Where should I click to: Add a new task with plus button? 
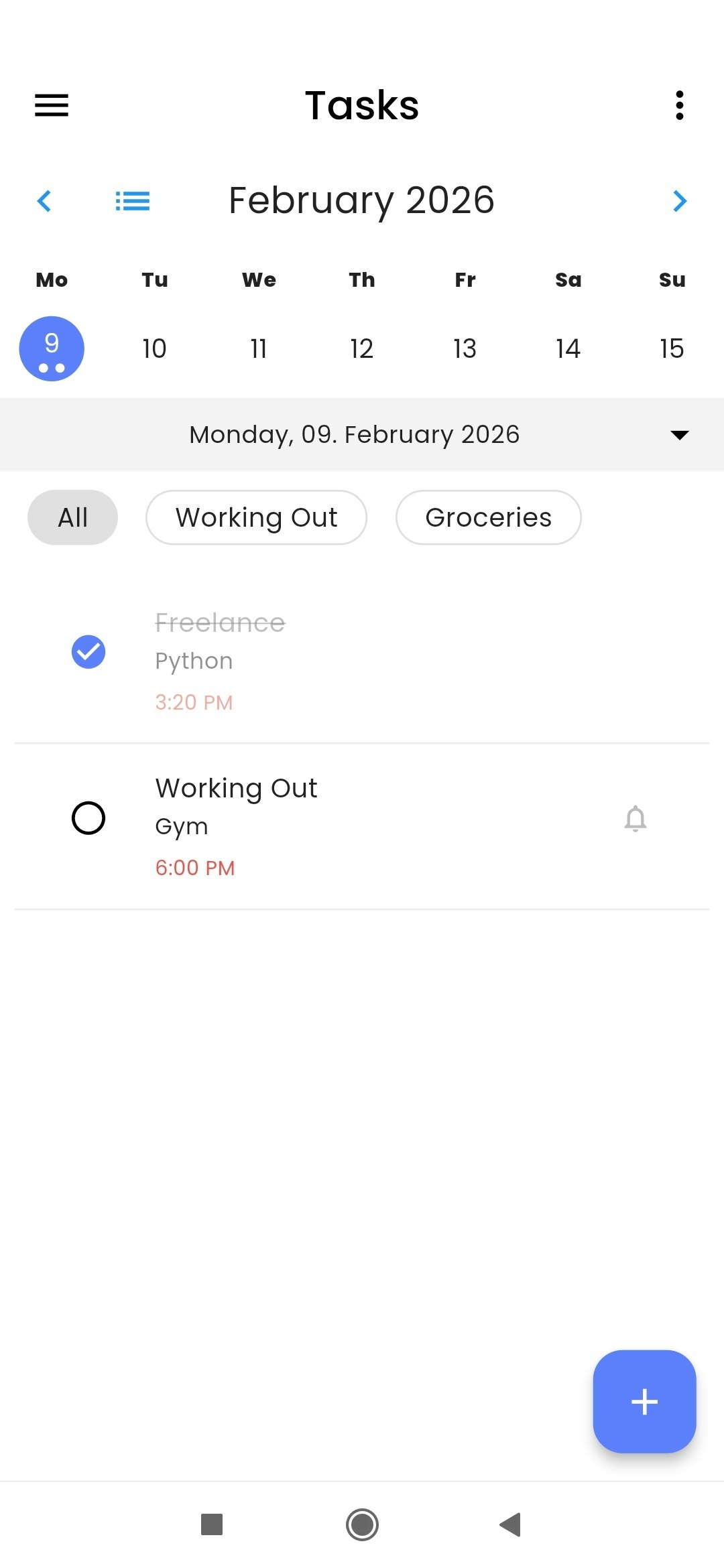644,1401
